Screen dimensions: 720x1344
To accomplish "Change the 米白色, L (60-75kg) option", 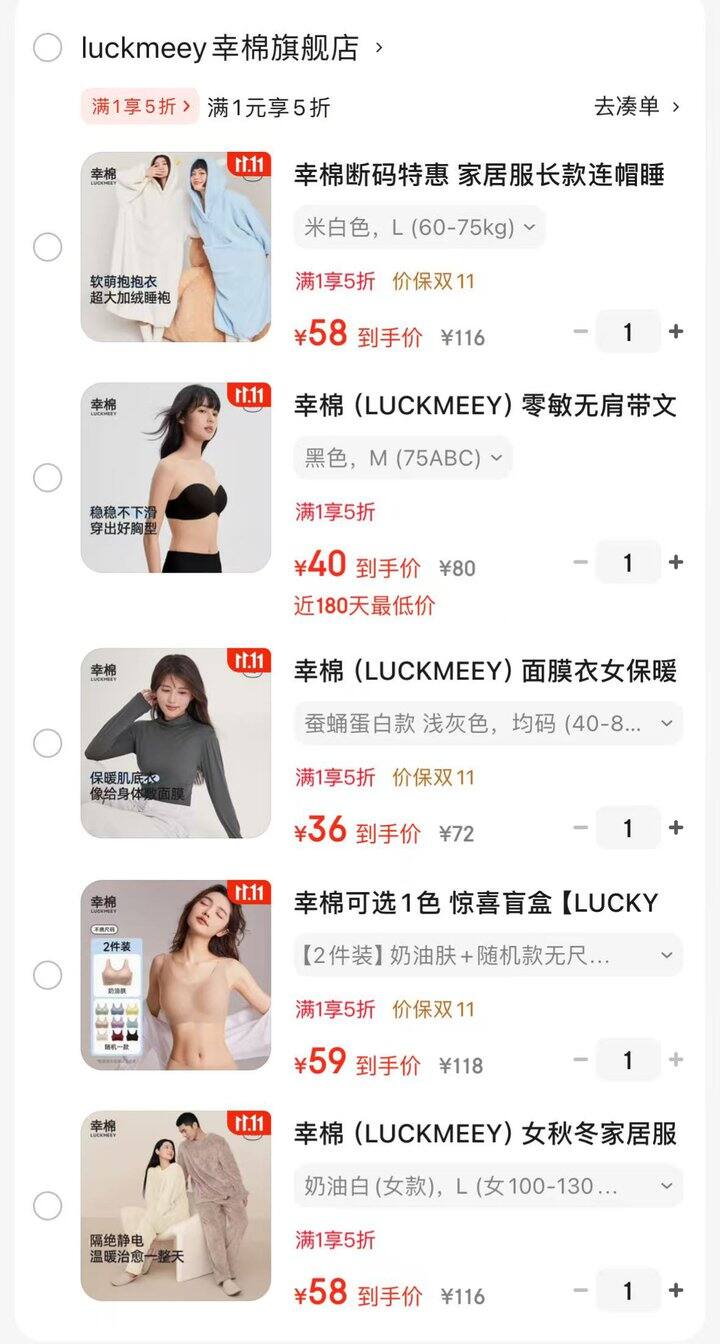I will 419,227.
